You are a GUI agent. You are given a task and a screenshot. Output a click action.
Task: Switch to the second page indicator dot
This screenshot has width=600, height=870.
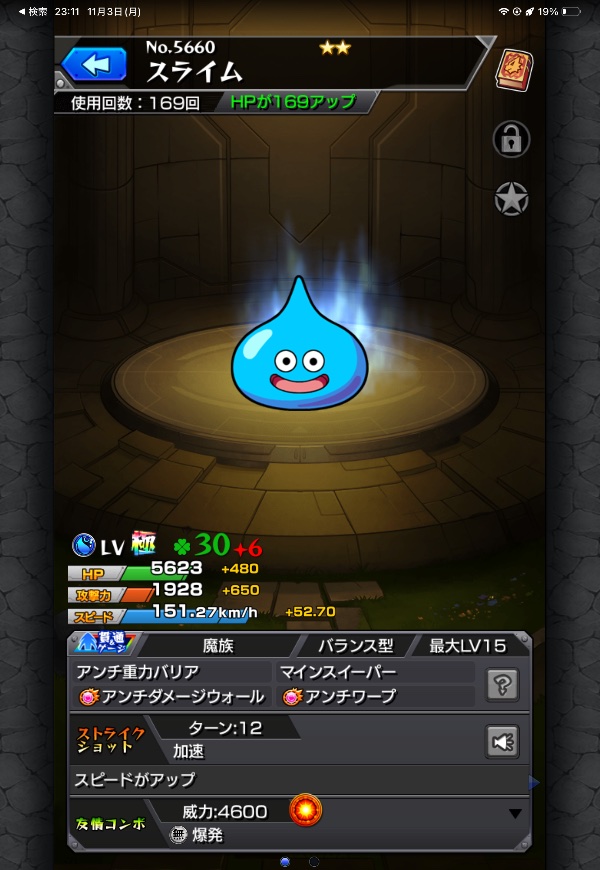(x=314, y=861)
